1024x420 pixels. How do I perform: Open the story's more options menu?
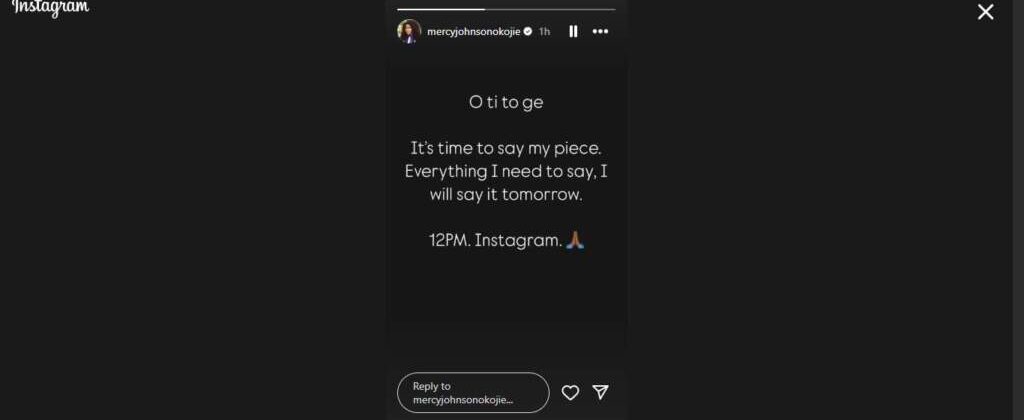(x=600, y=31)
